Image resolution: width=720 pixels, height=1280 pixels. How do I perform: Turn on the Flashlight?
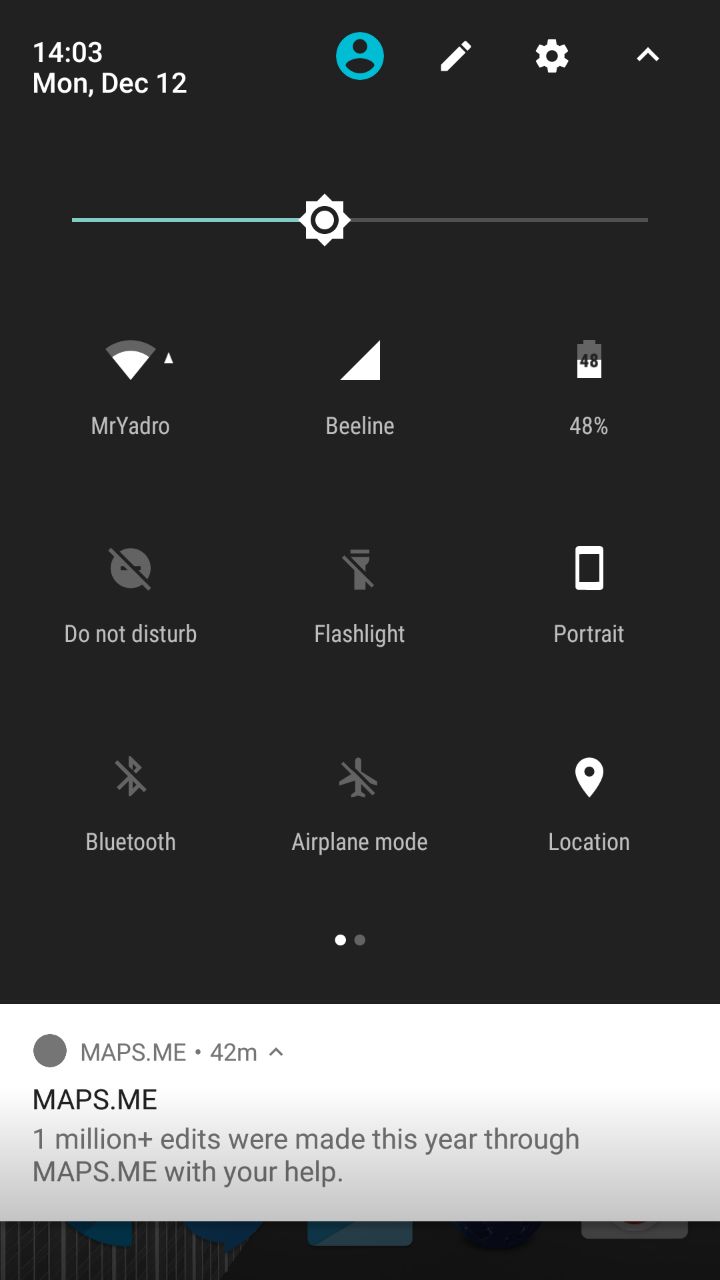coord(360,595)
